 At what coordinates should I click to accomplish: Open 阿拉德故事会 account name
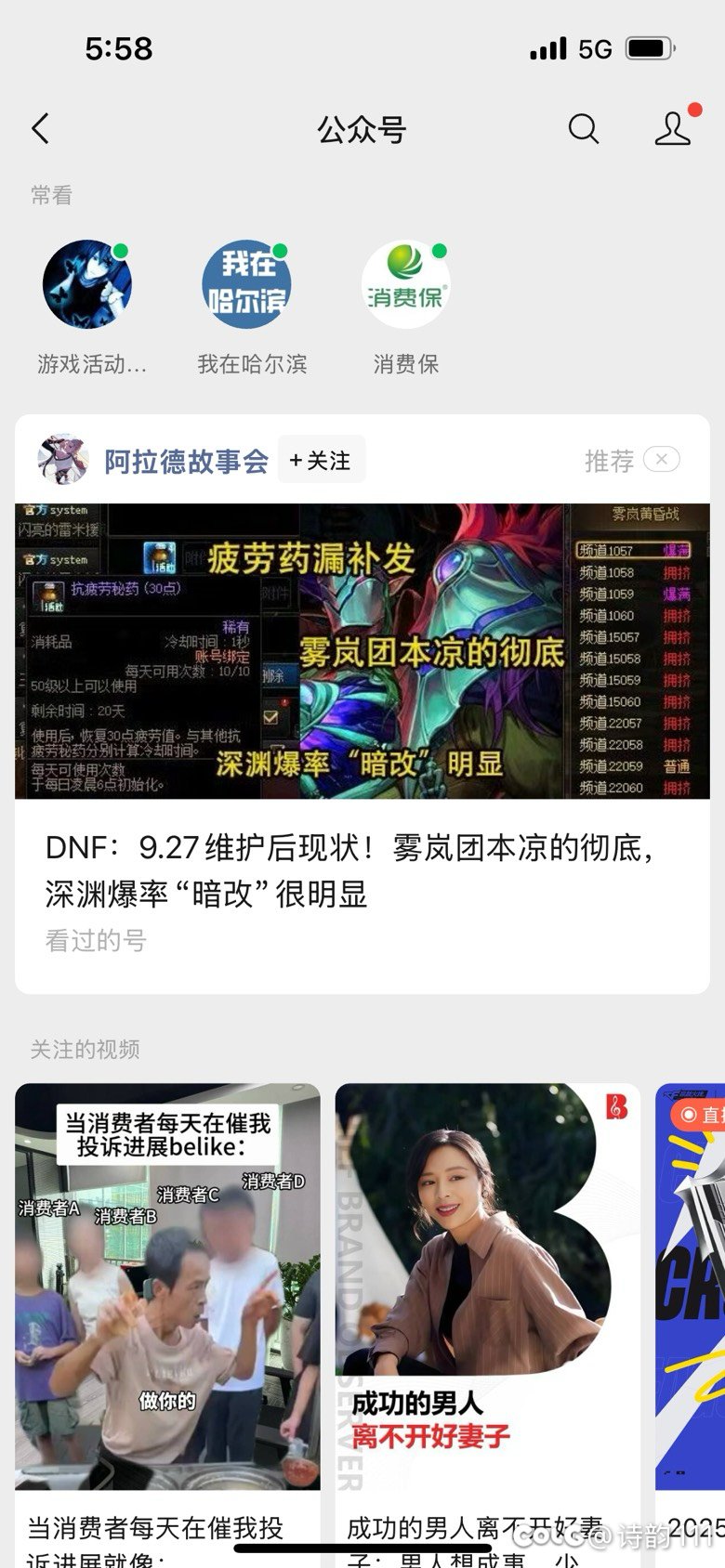tap(186, 461)
